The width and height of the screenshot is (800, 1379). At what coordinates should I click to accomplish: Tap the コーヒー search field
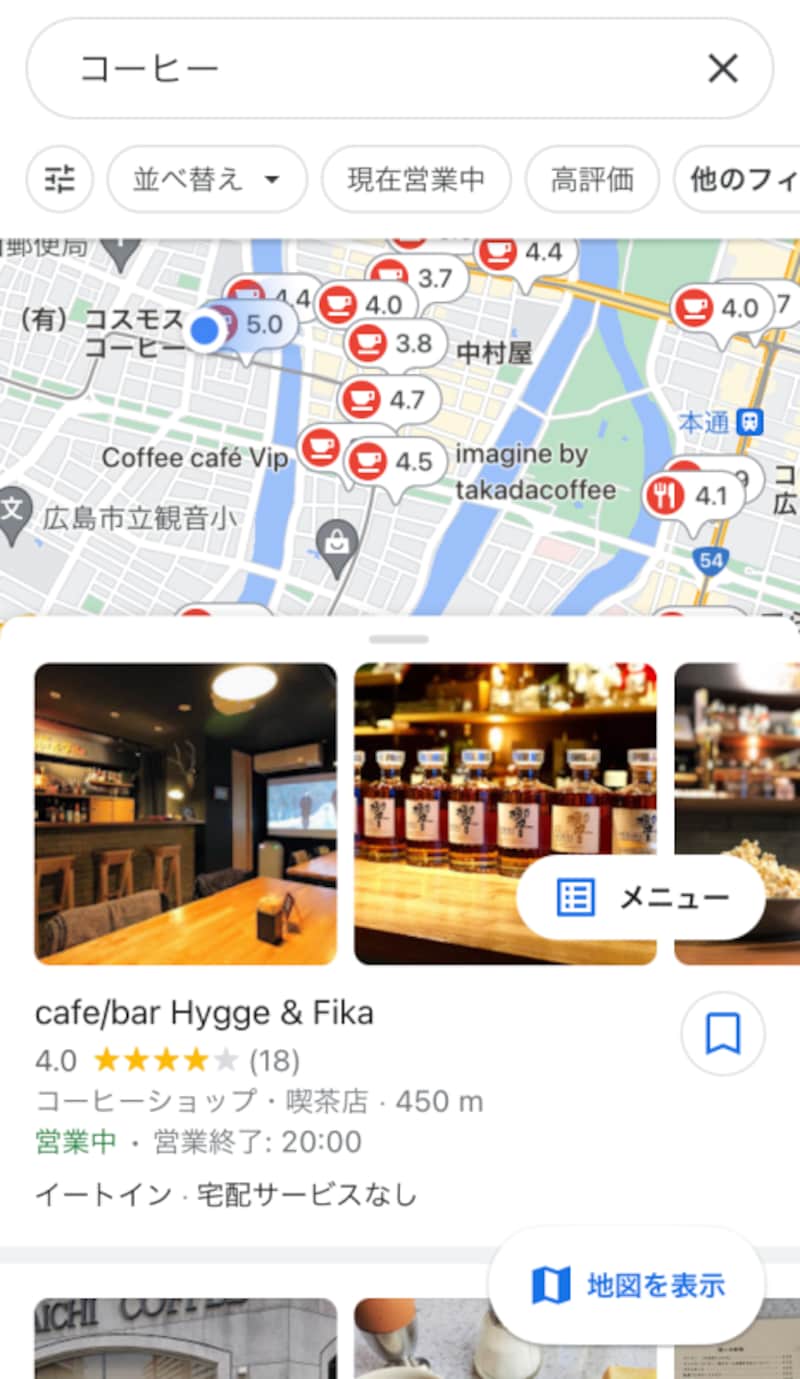380,68
